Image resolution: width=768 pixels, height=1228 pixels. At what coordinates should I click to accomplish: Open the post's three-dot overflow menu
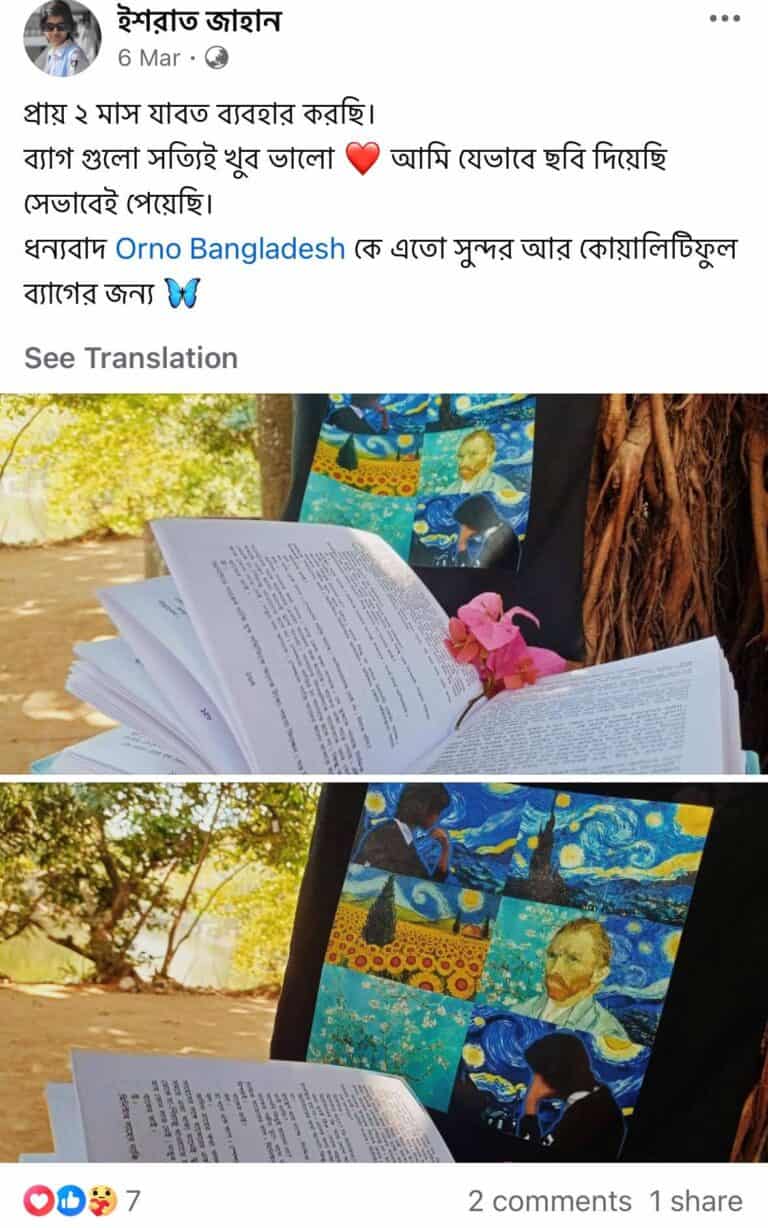coord(724,19)
